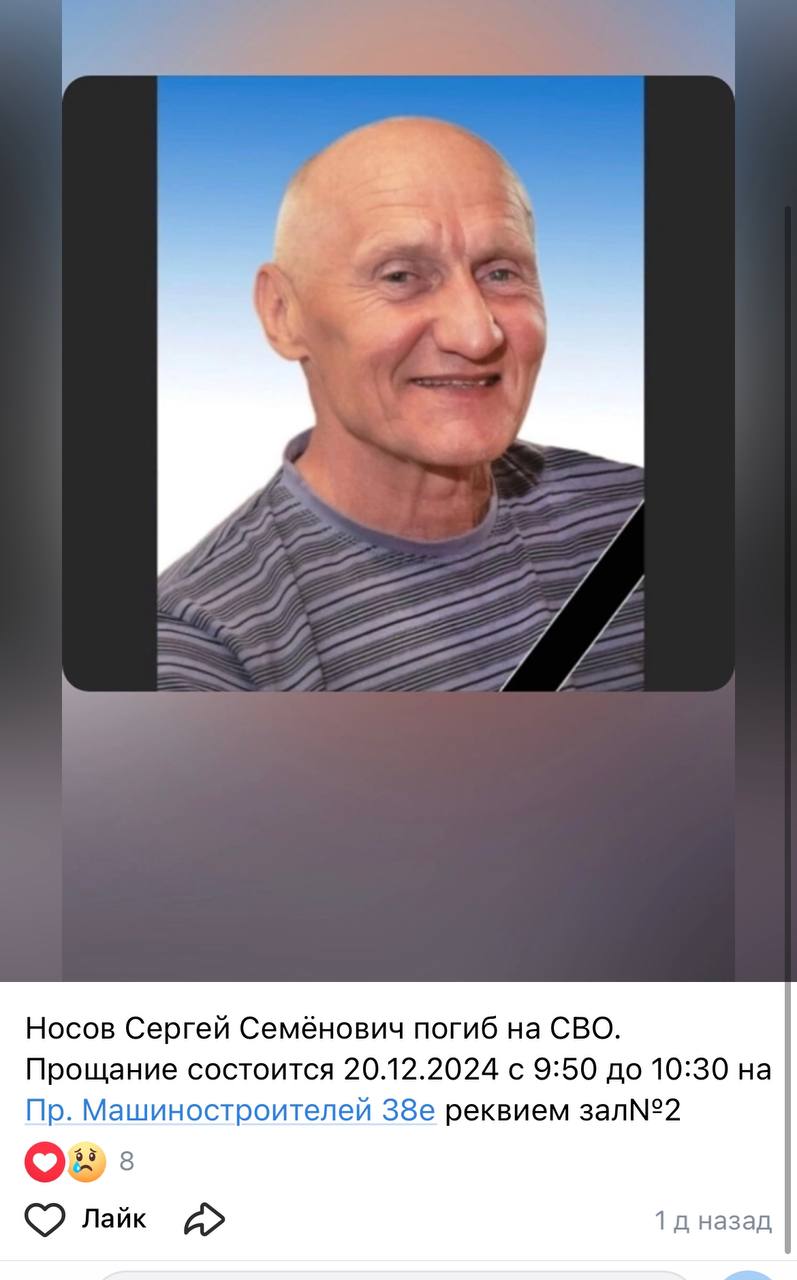The height and width of the screenshot is (1280, 797).
Task: Like the post with the heart button
Action: click(x=45, y=1220)
